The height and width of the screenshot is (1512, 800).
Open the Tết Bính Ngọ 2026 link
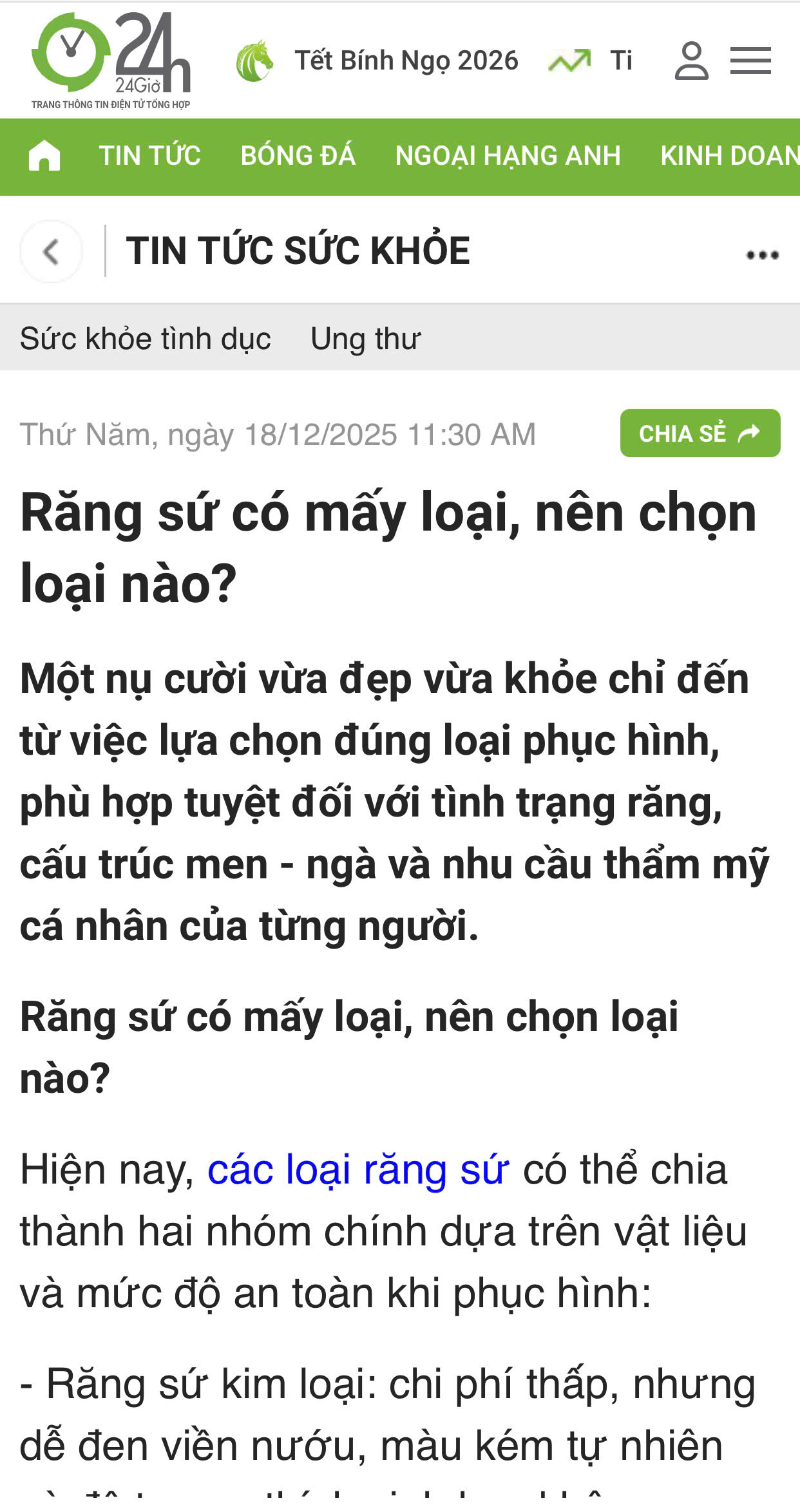coord(406,61)
